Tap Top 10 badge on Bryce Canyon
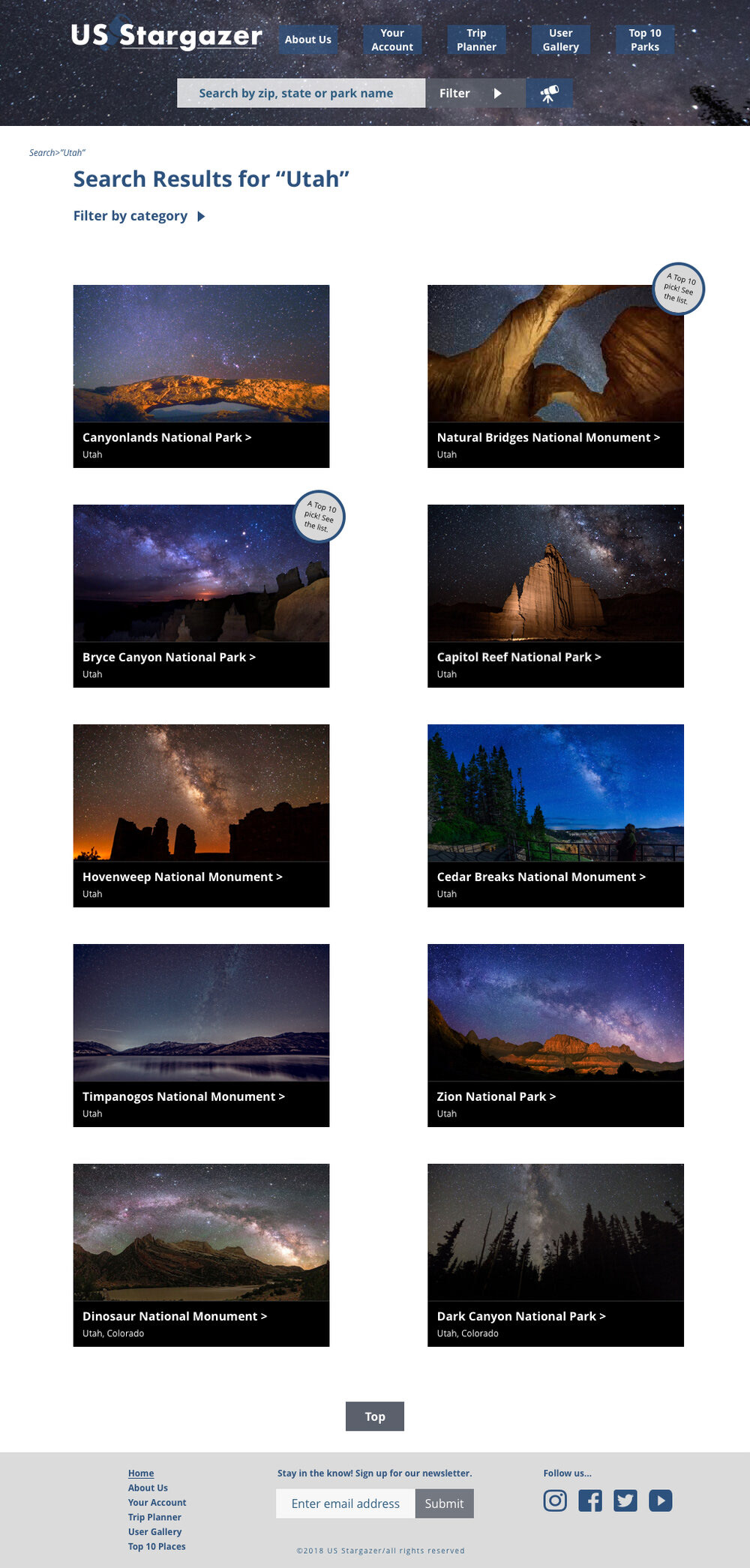The image size is (750, 1568). click(x=319, y=517)
